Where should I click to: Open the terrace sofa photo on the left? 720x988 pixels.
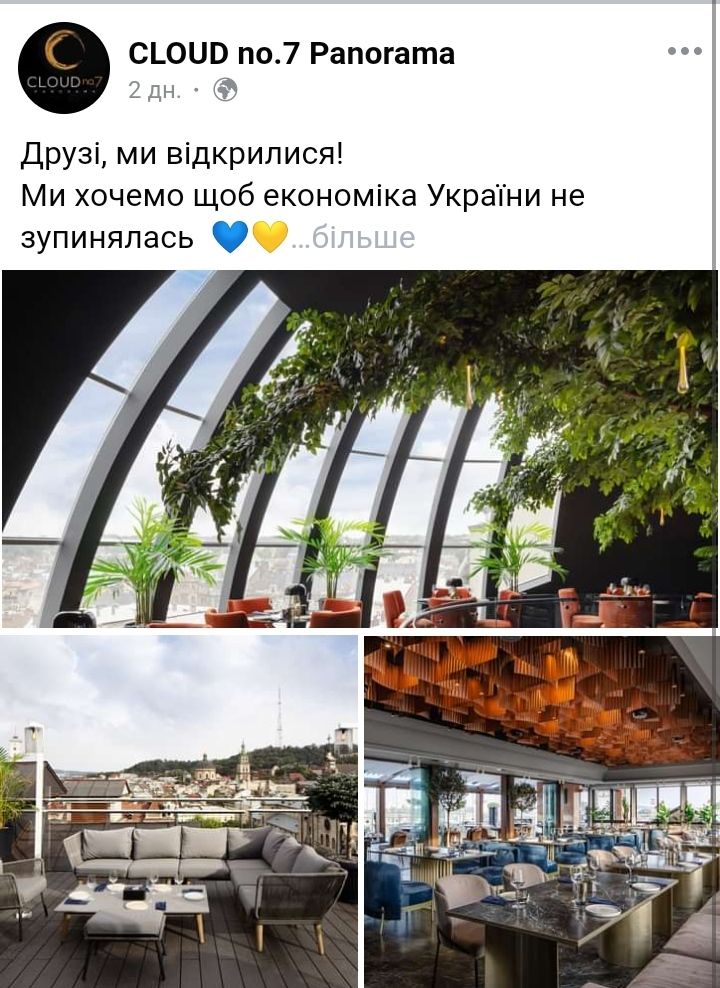point(180,810)
